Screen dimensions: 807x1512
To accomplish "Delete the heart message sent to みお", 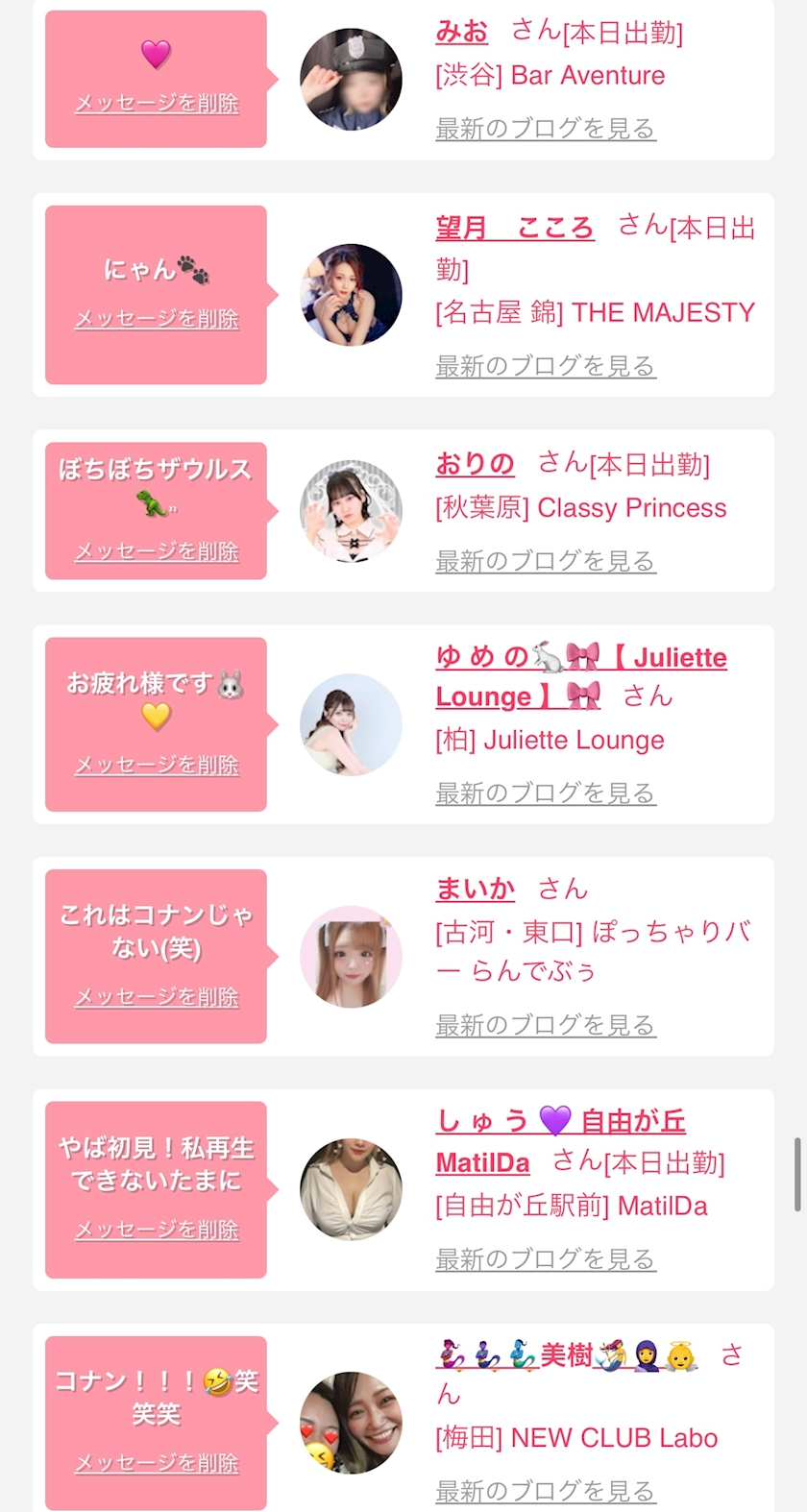I will click(157, 103).
